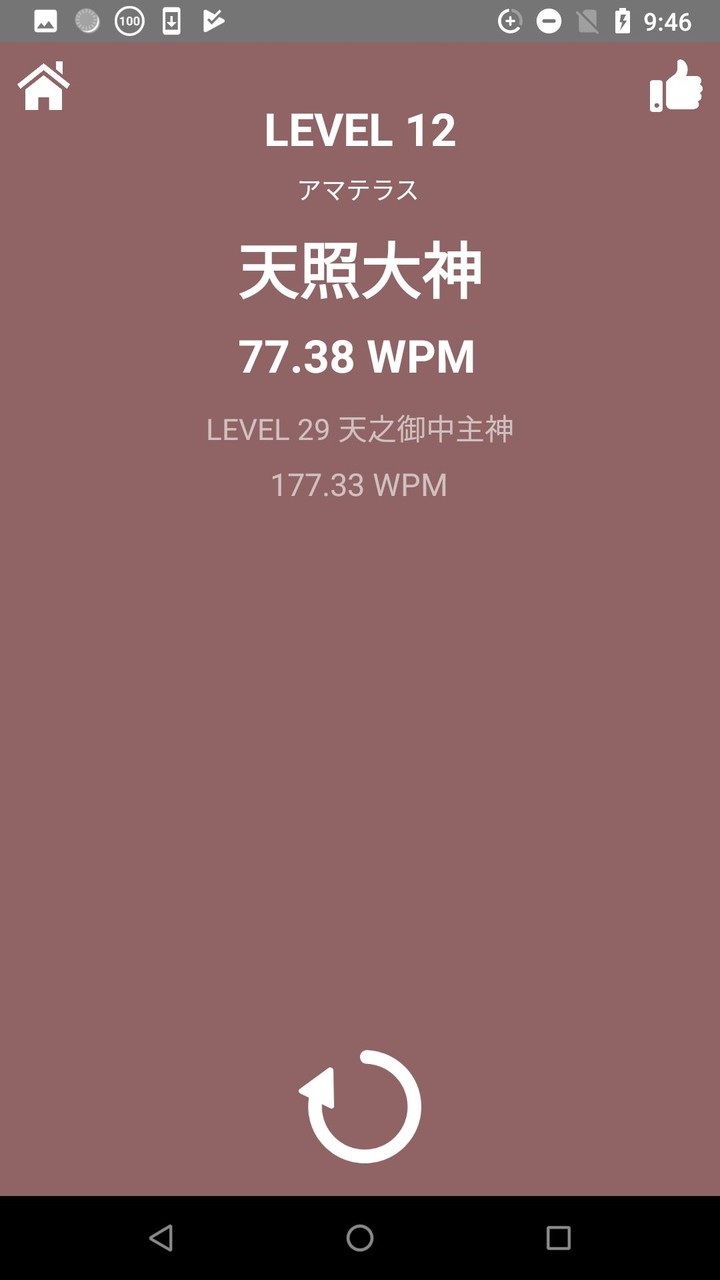The height and width of the screenshot is (1280, 720).
Task: Tap the 100 battery indicator in status bar
Action: [129, 20]
